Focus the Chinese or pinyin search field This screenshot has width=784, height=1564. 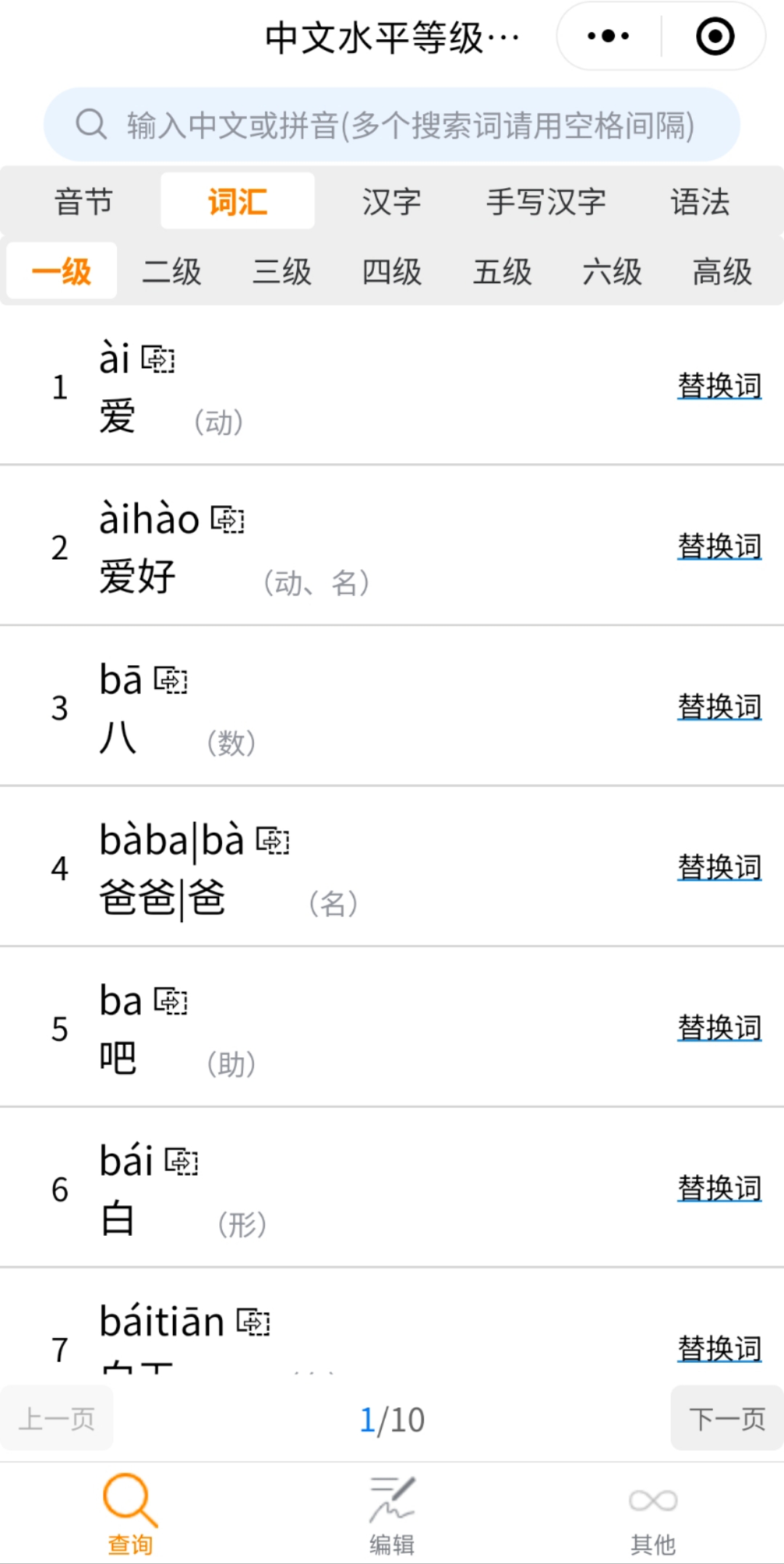[x=392, y=125]
